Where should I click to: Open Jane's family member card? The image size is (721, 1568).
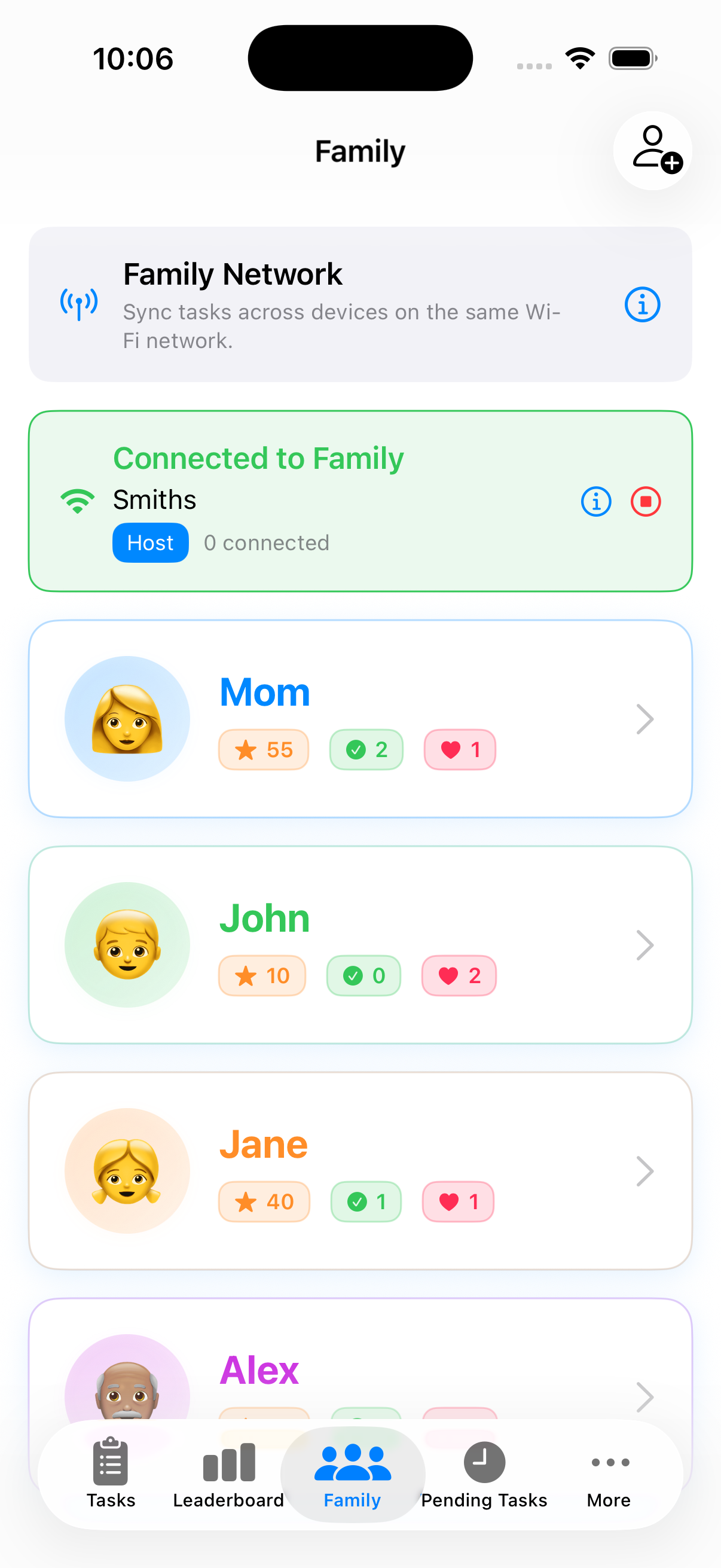tap(360, 1170)
